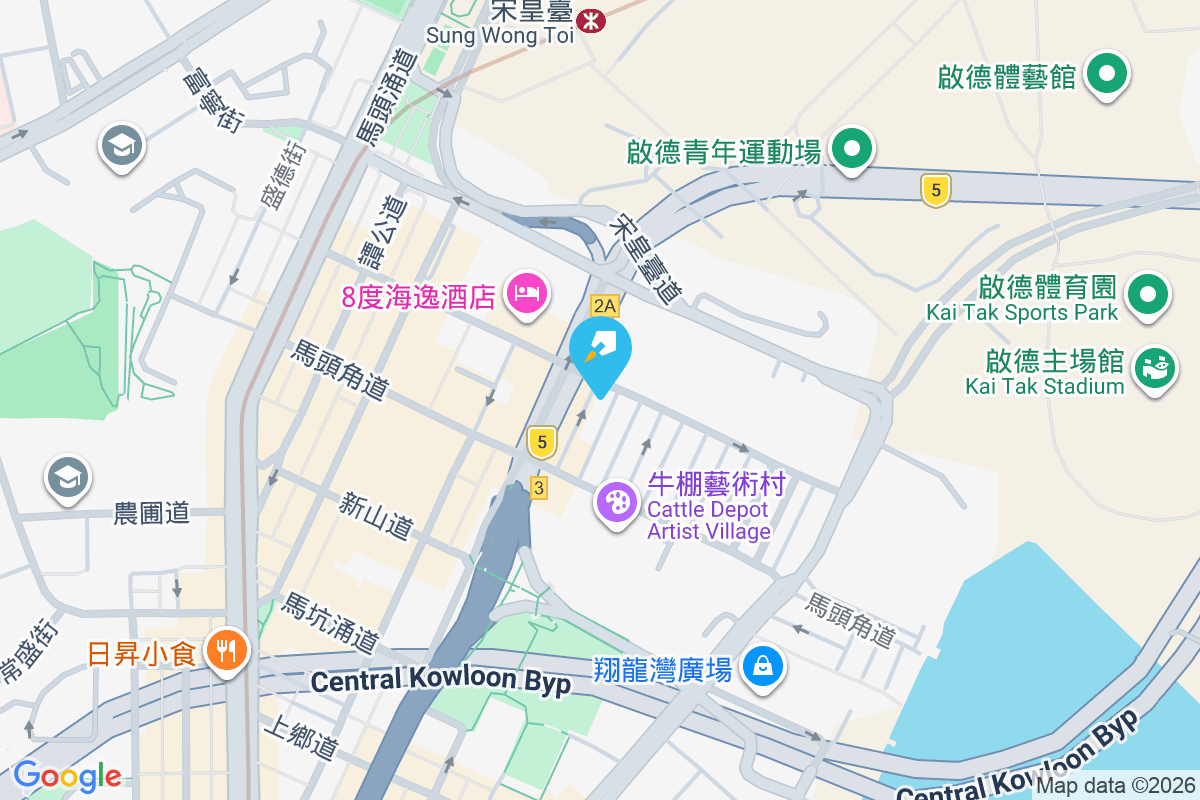Open the 啟德體藝館 green pin
This screenshot has width=1200, height=800.
point(1107,74)
